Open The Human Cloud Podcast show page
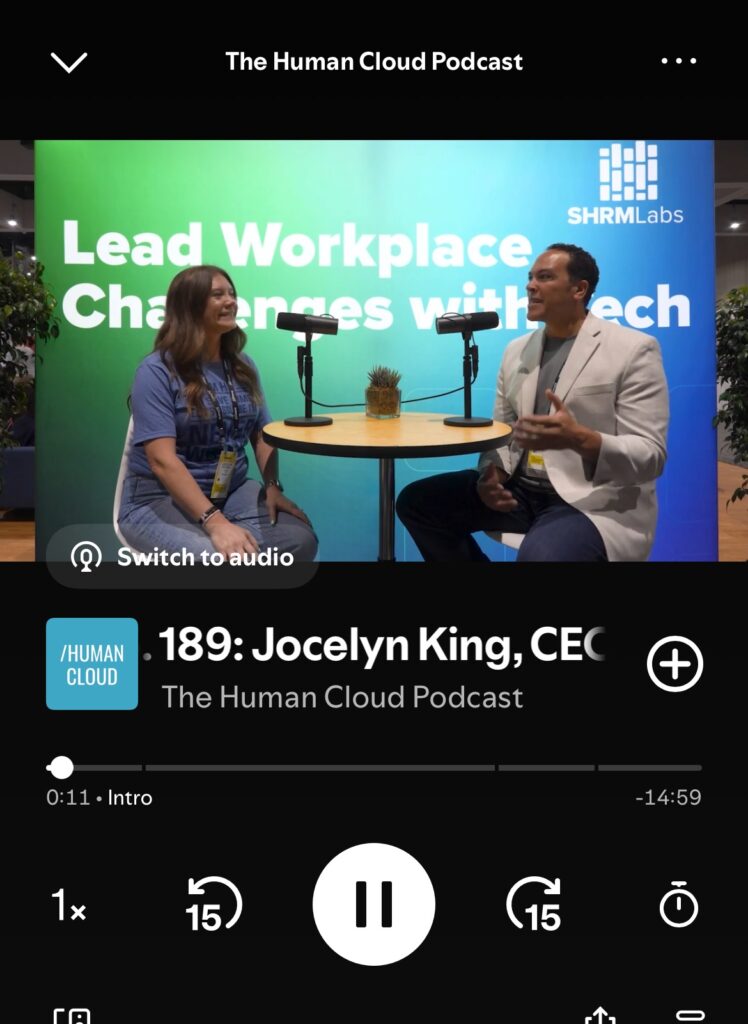The width and height of the screenshot is (748, 1024). click(342, 697)
